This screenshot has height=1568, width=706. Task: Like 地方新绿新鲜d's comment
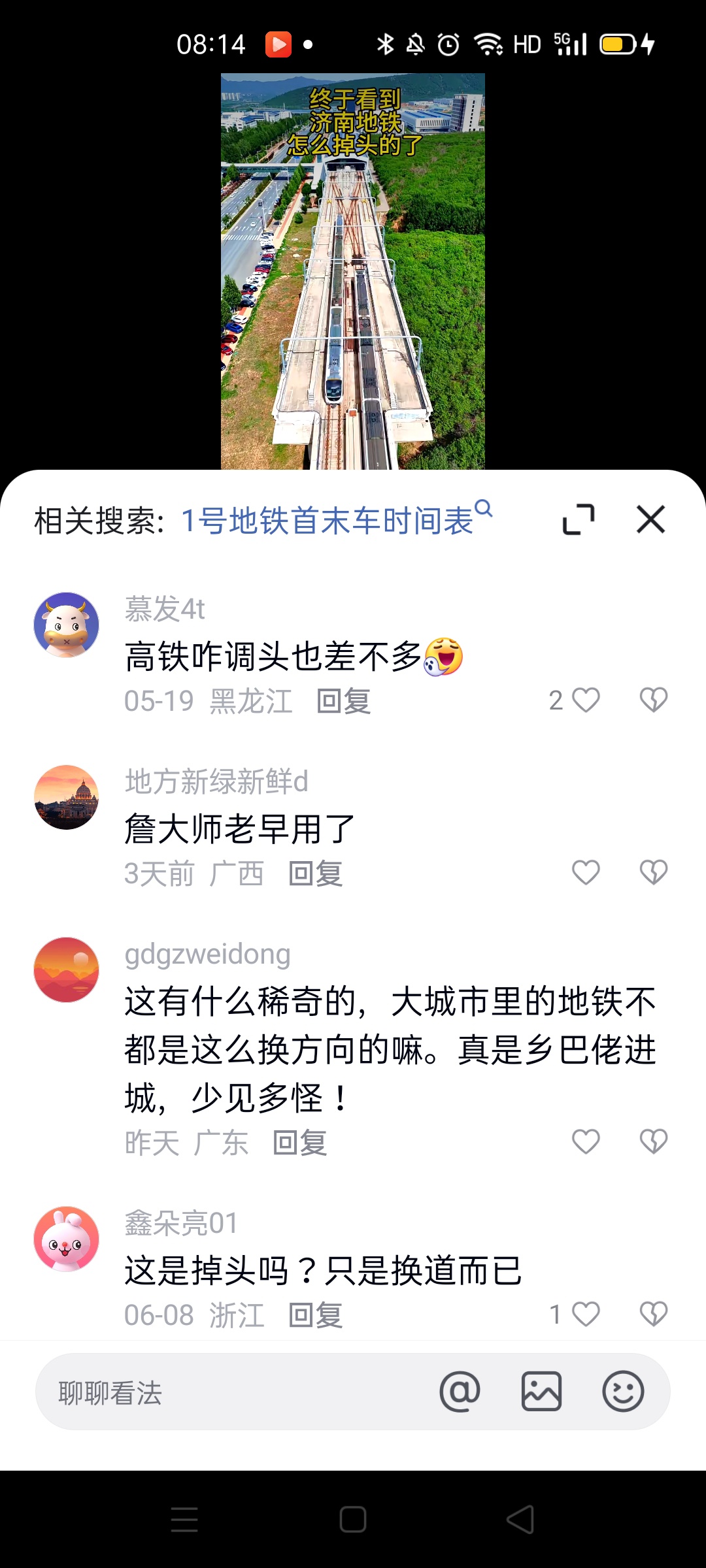(x=586, y=873)
